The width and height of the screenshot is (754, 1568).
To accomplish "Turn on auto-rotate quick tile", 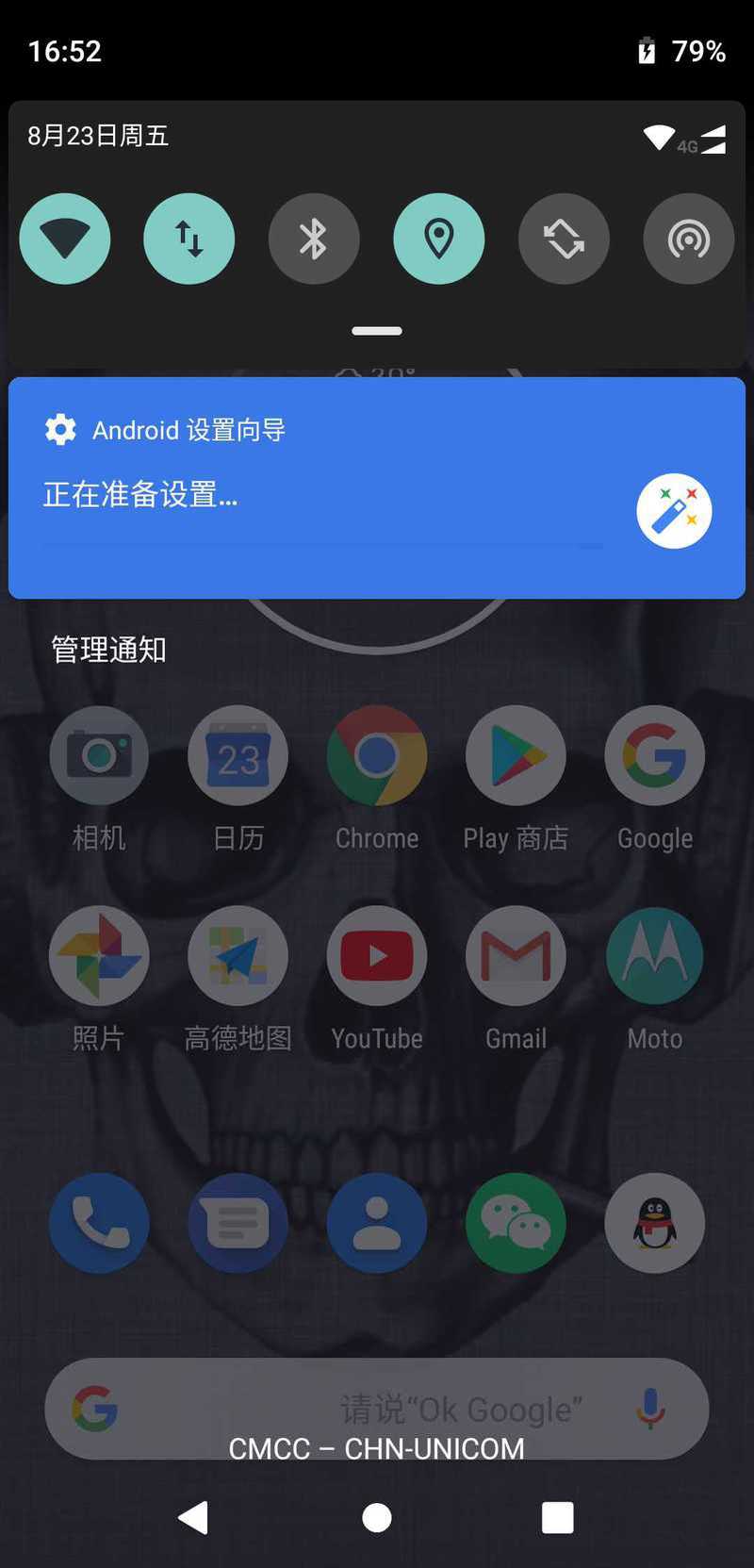I will tap(564, 239).
